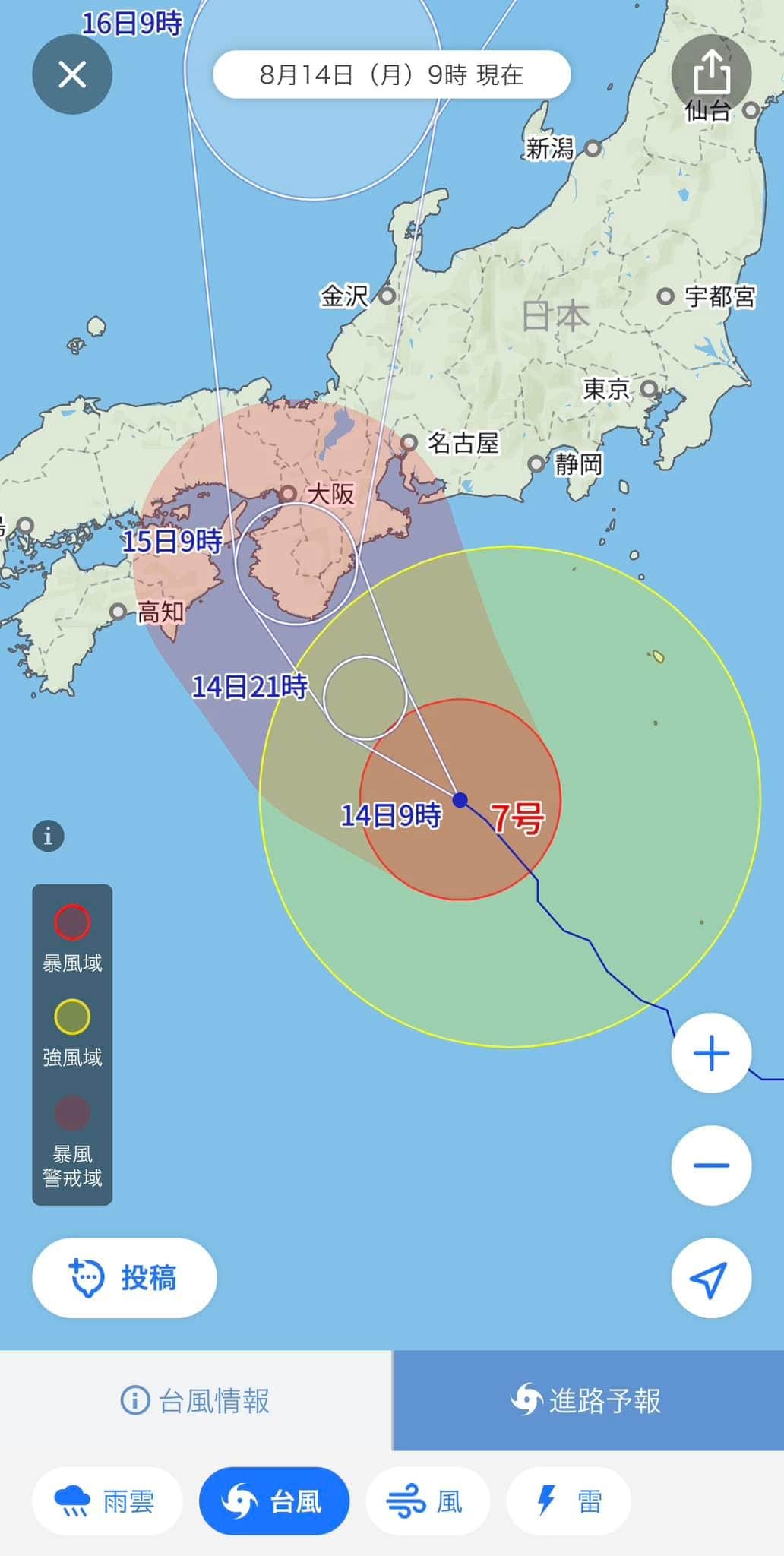Zoom in on the map

(711, 1053)
